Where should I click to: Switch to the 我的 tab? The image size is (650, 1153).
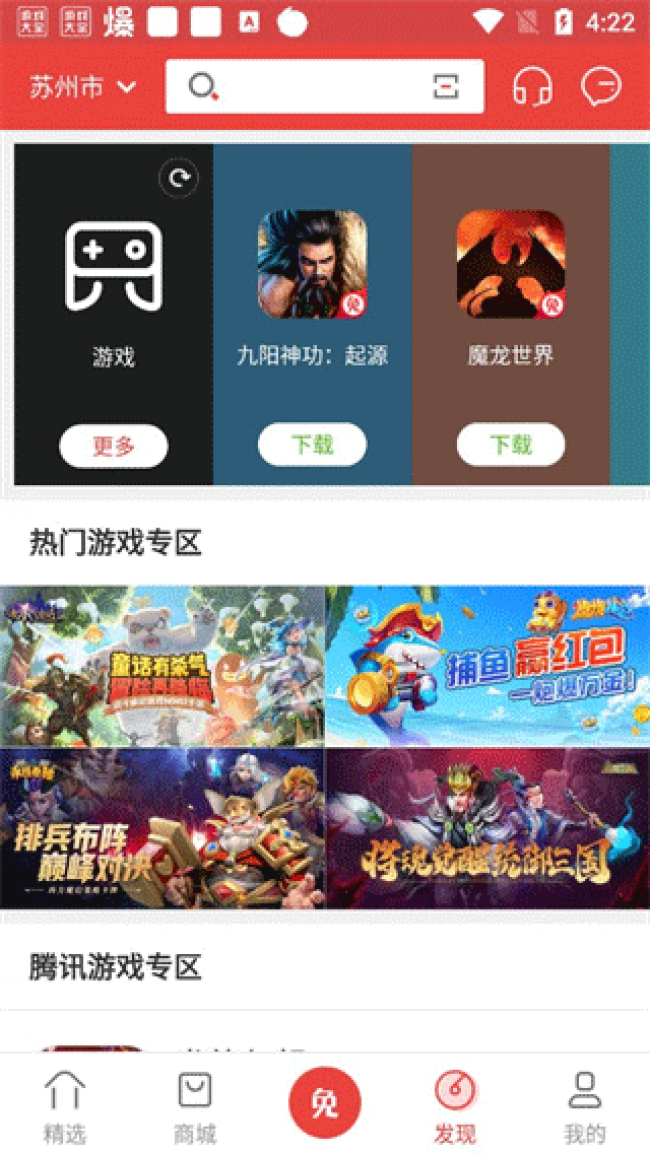pyautogui.click(x=585, y=1106)
